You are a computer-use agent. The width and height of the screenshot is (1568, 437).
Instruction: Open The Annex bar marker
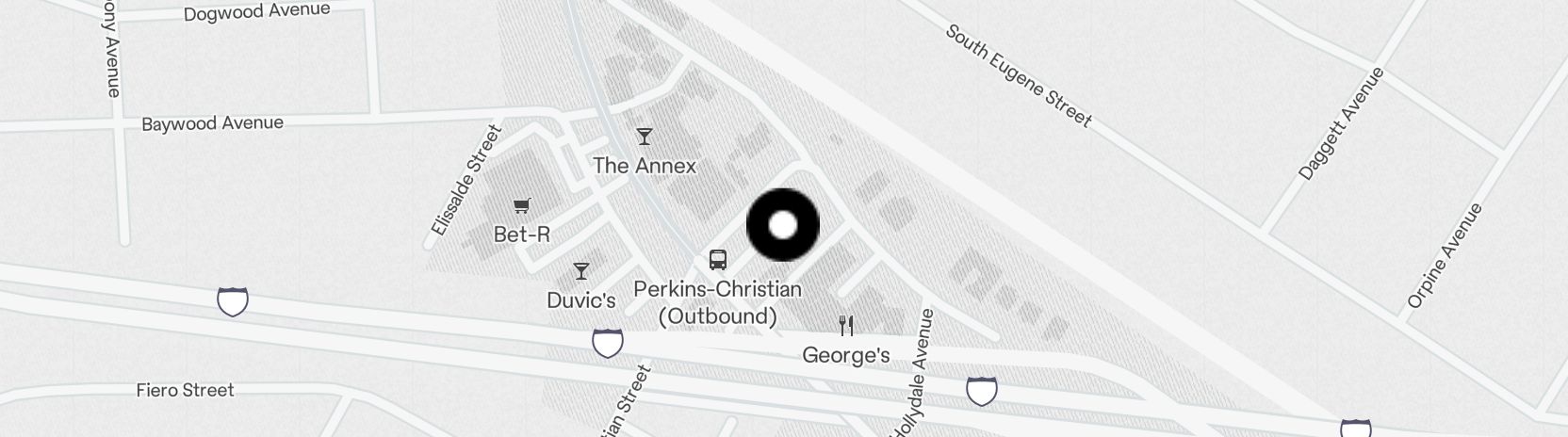point(645,138)
